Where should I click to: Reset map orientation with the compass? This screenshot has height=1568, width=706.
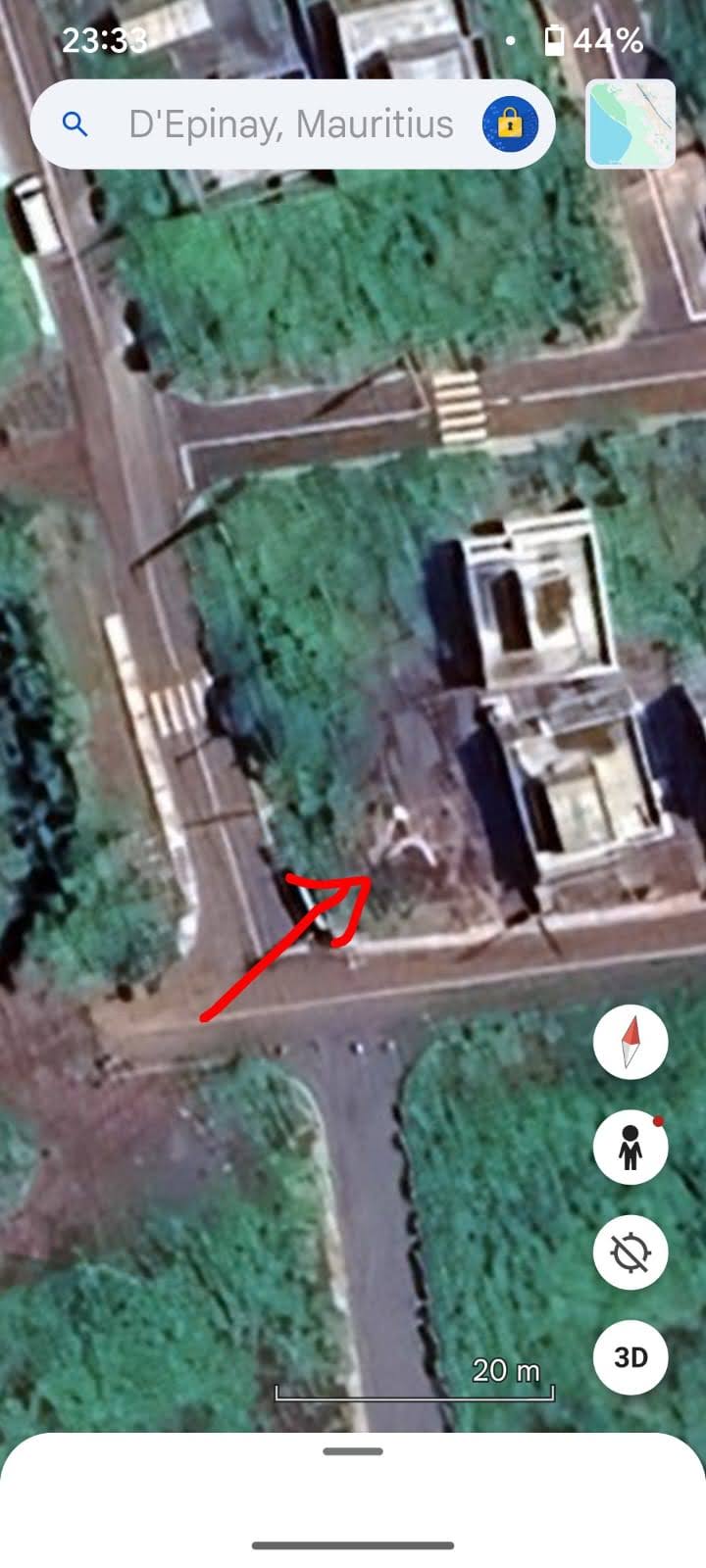point(630,1042)
